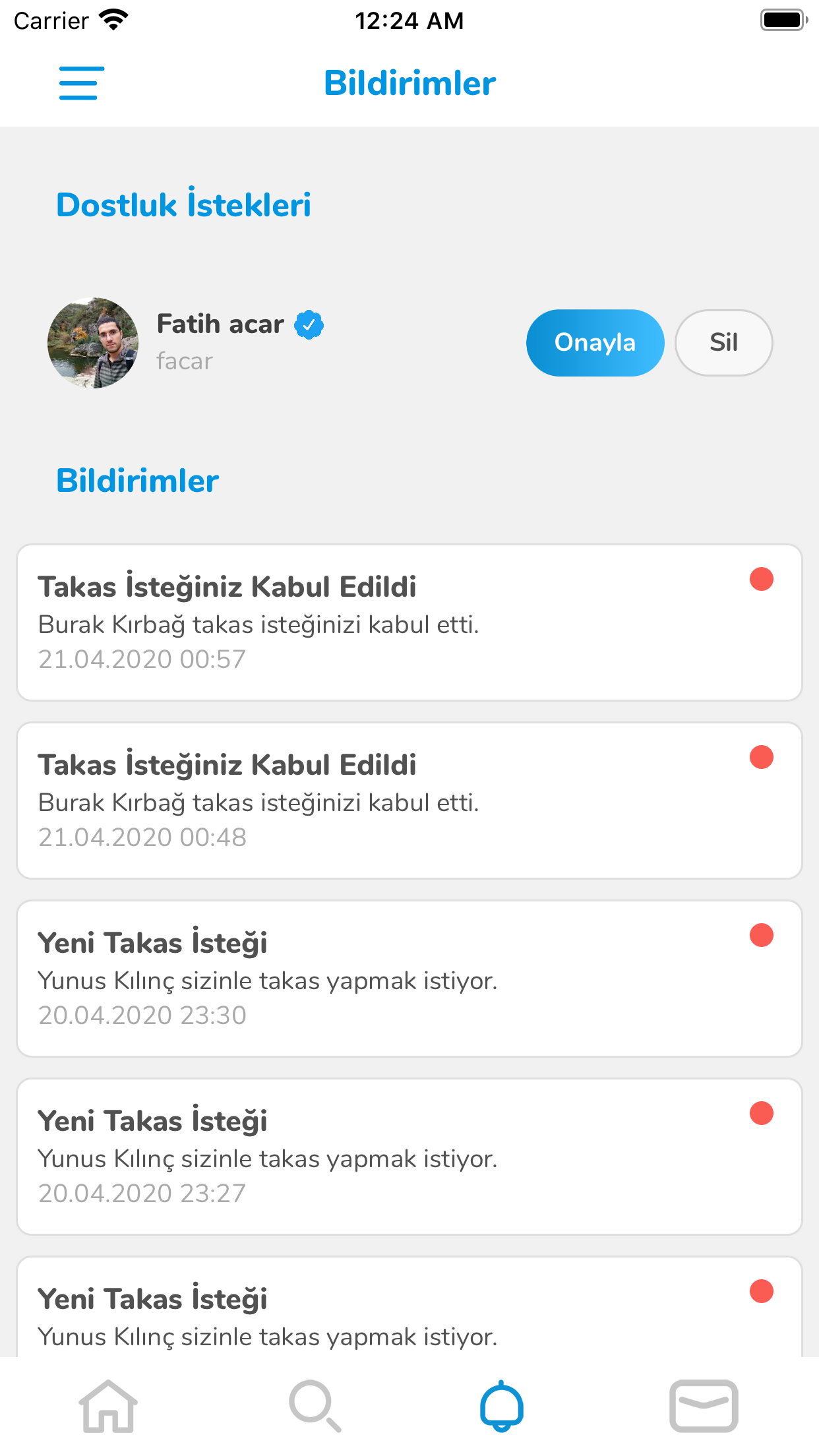819x1456 pixels.
Task: Open the swap request from 20.04.2020 23:27
Action: pyautogui.click(x=409, y=1157)
